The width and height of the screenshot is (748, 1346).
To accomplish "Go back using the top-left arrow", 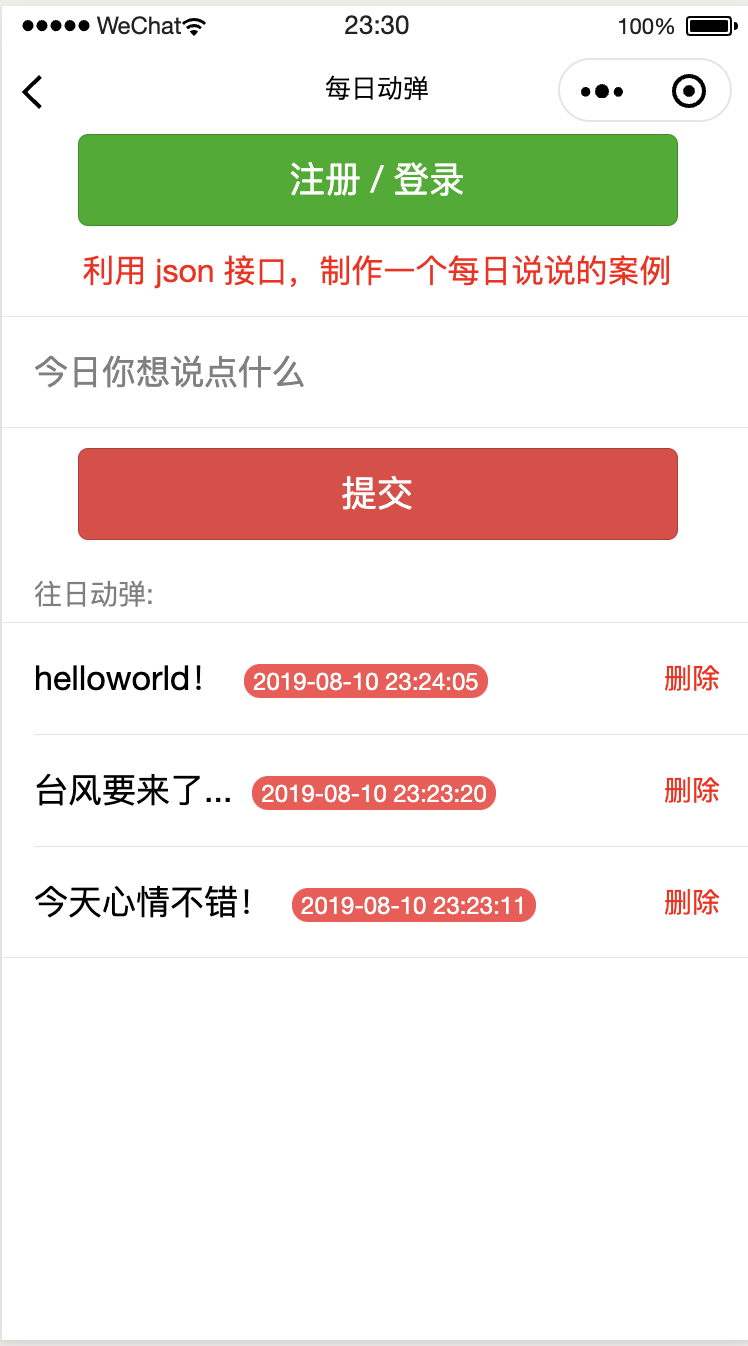I will 33,92.
